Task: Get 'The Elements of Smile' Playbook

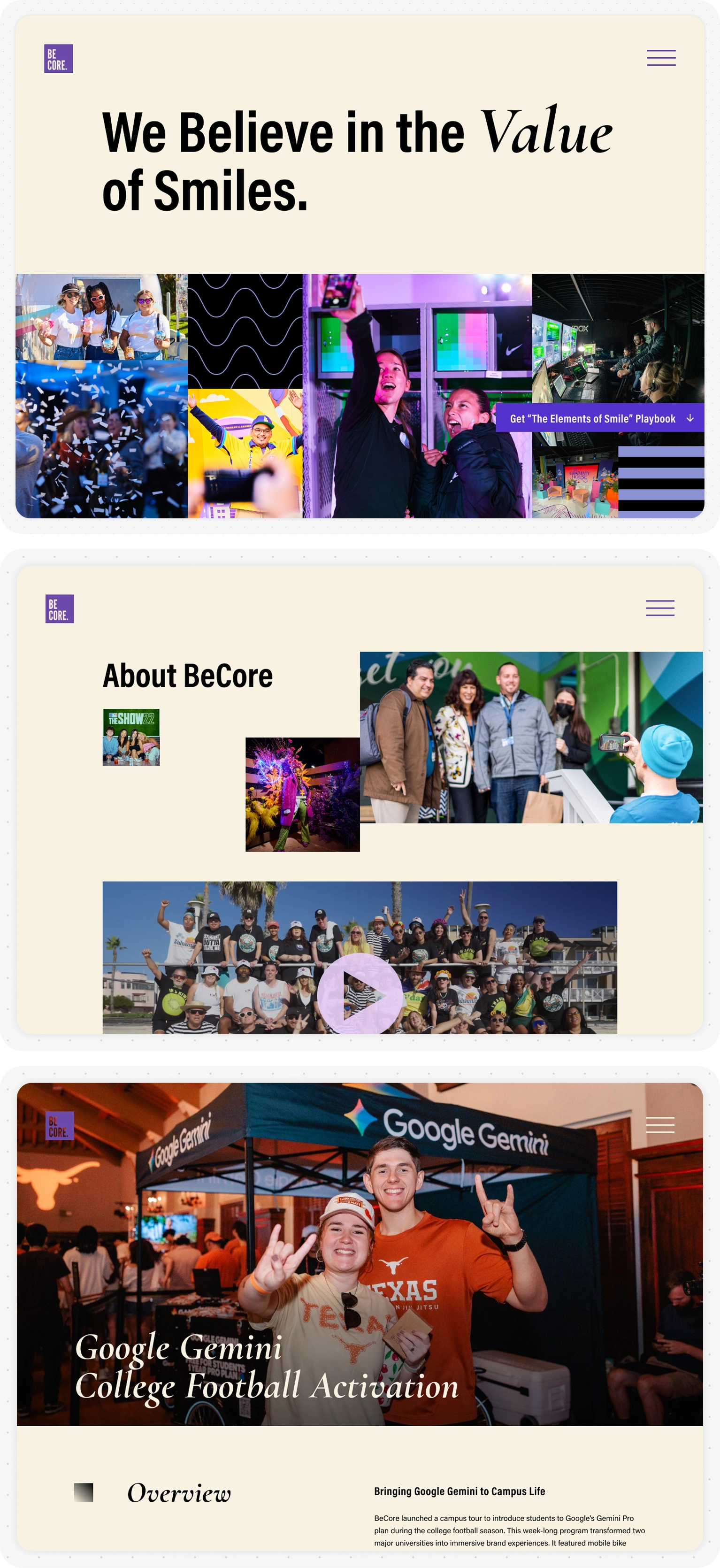Action: [x=592, y=418]
